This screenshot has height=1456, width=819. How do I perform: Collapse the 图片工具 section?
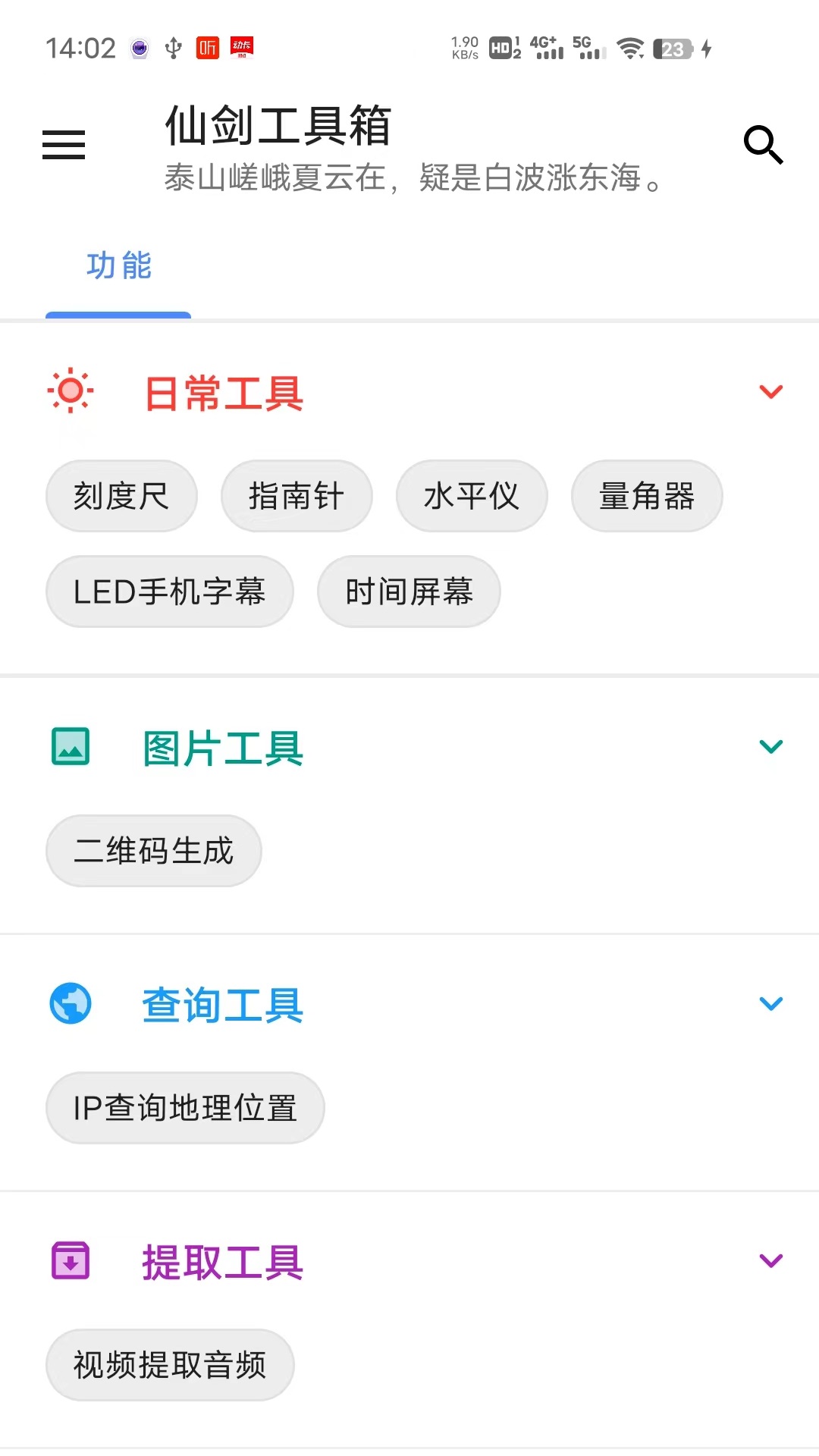(770, 747)
